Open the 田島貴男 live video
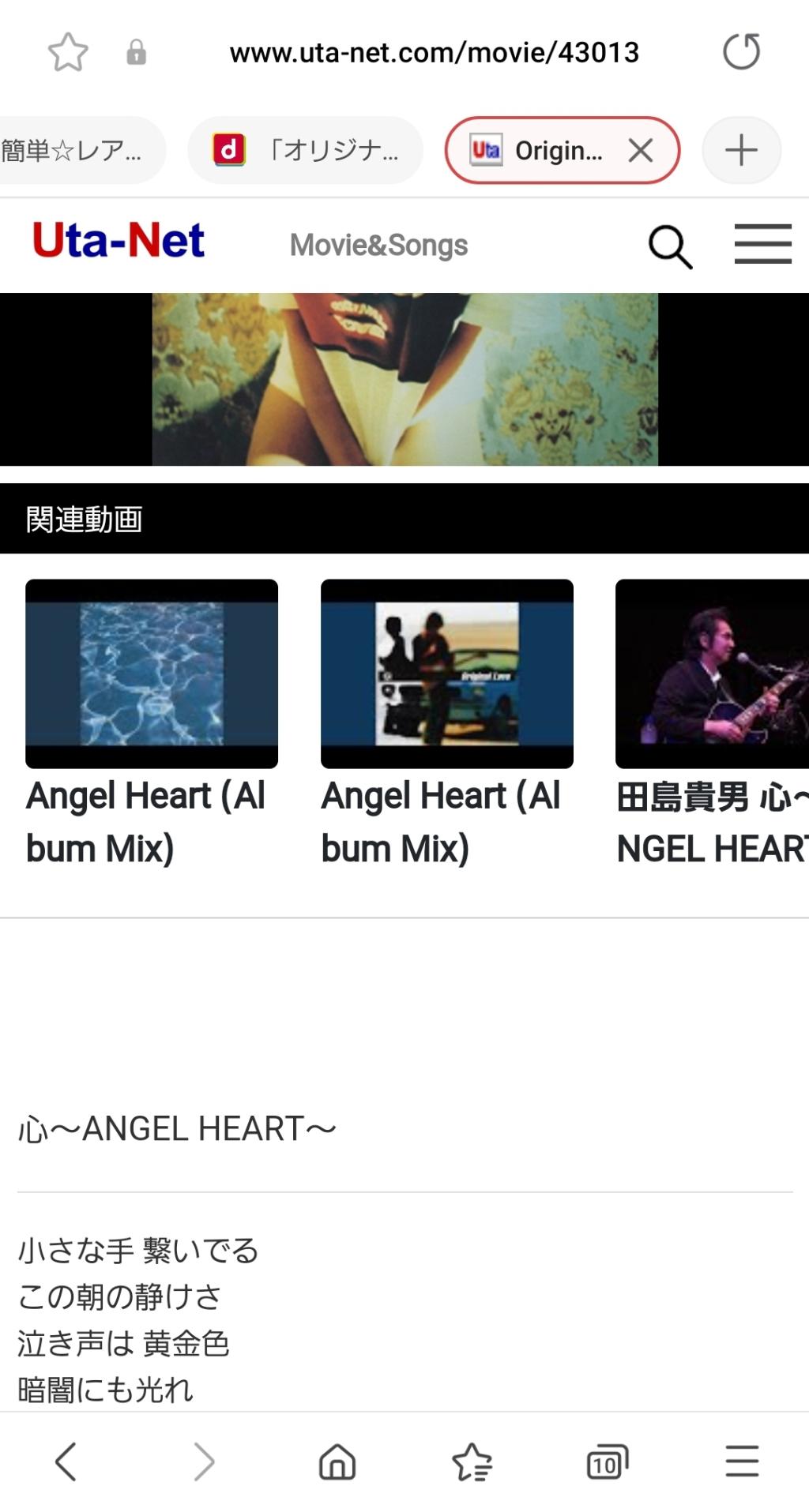 [712, 673]
